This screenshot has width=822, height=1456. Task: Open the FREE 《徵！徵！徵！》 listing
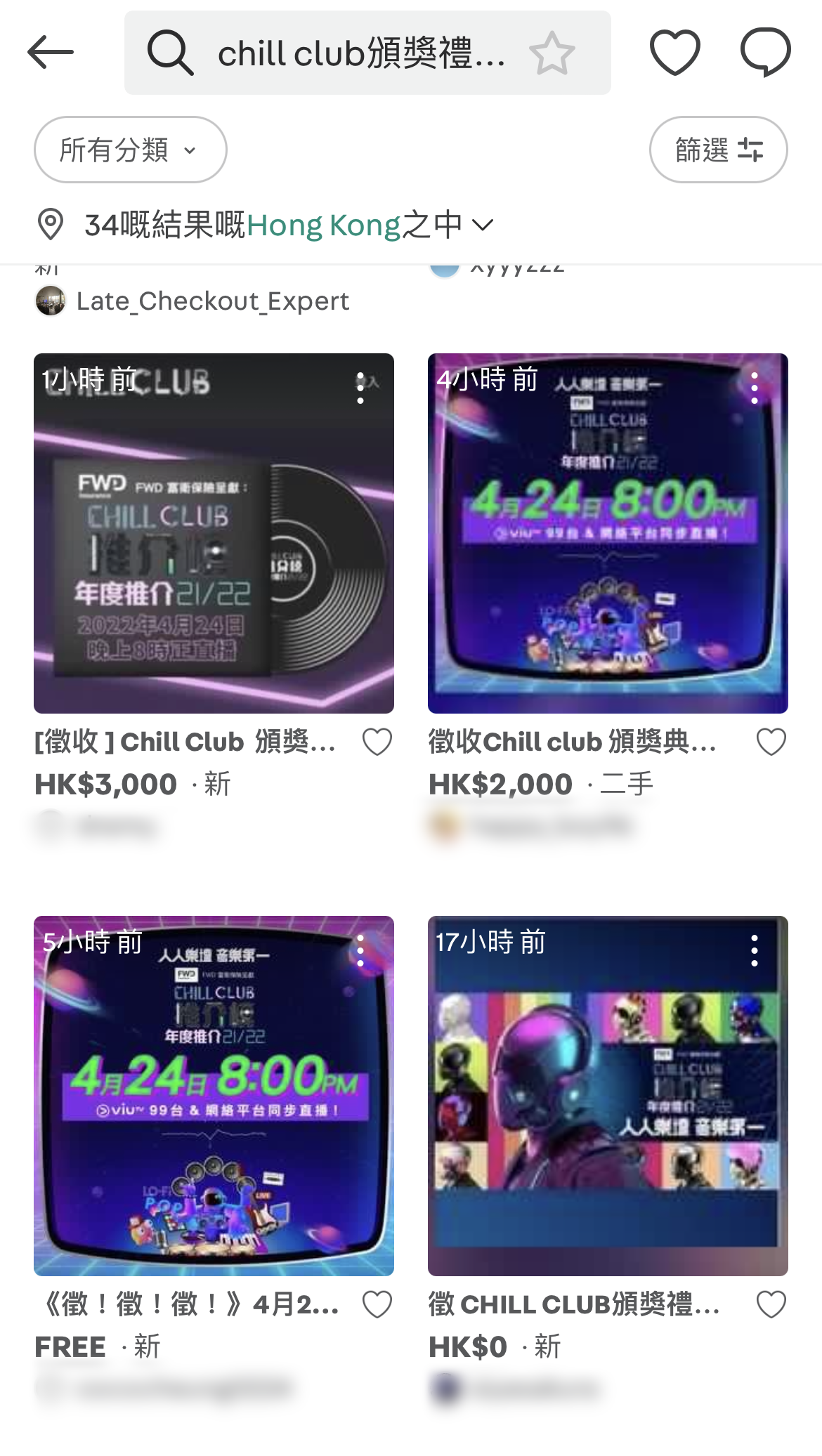pos(214,1096)
